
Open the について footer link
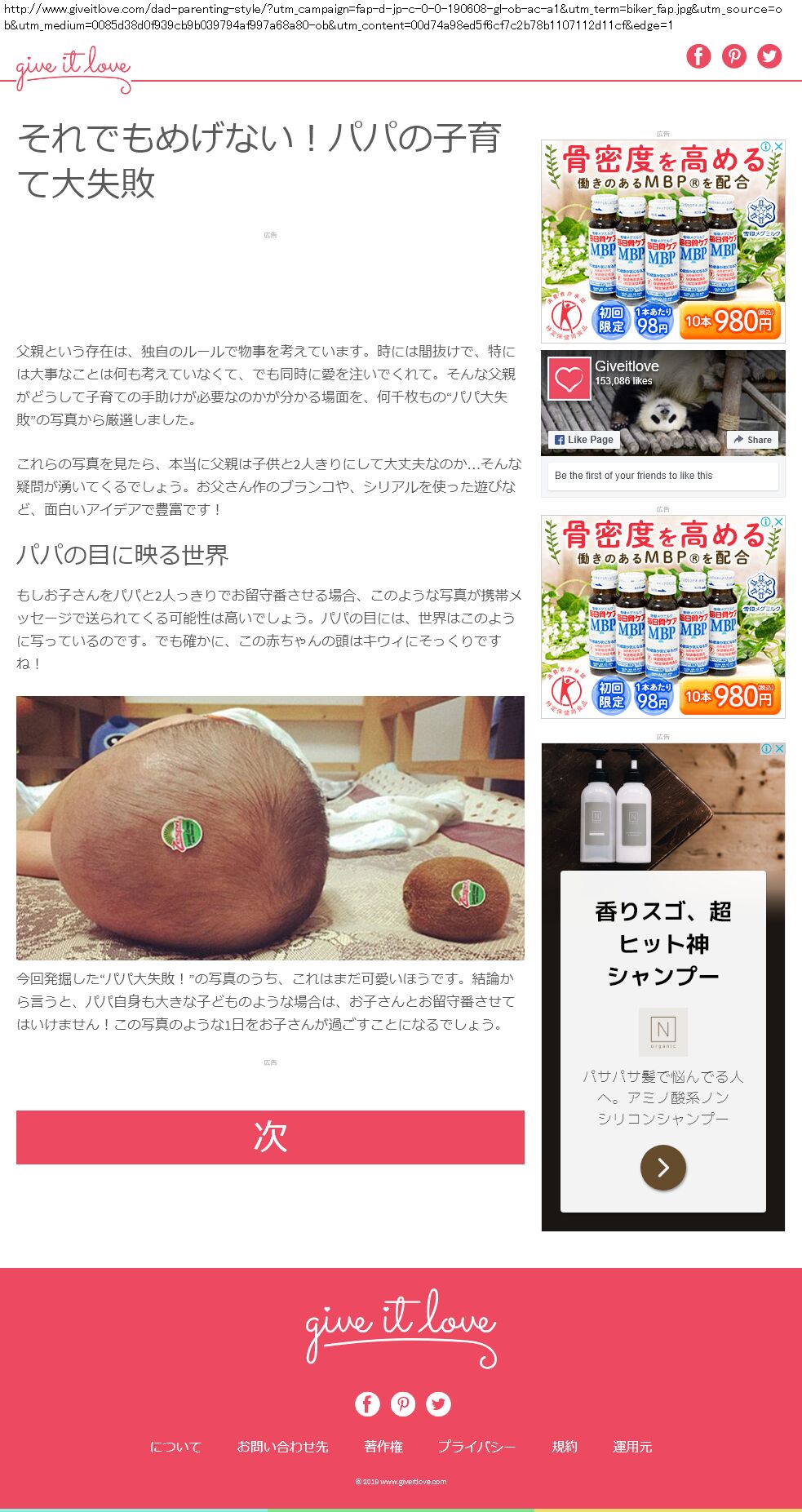[175, 1447]
